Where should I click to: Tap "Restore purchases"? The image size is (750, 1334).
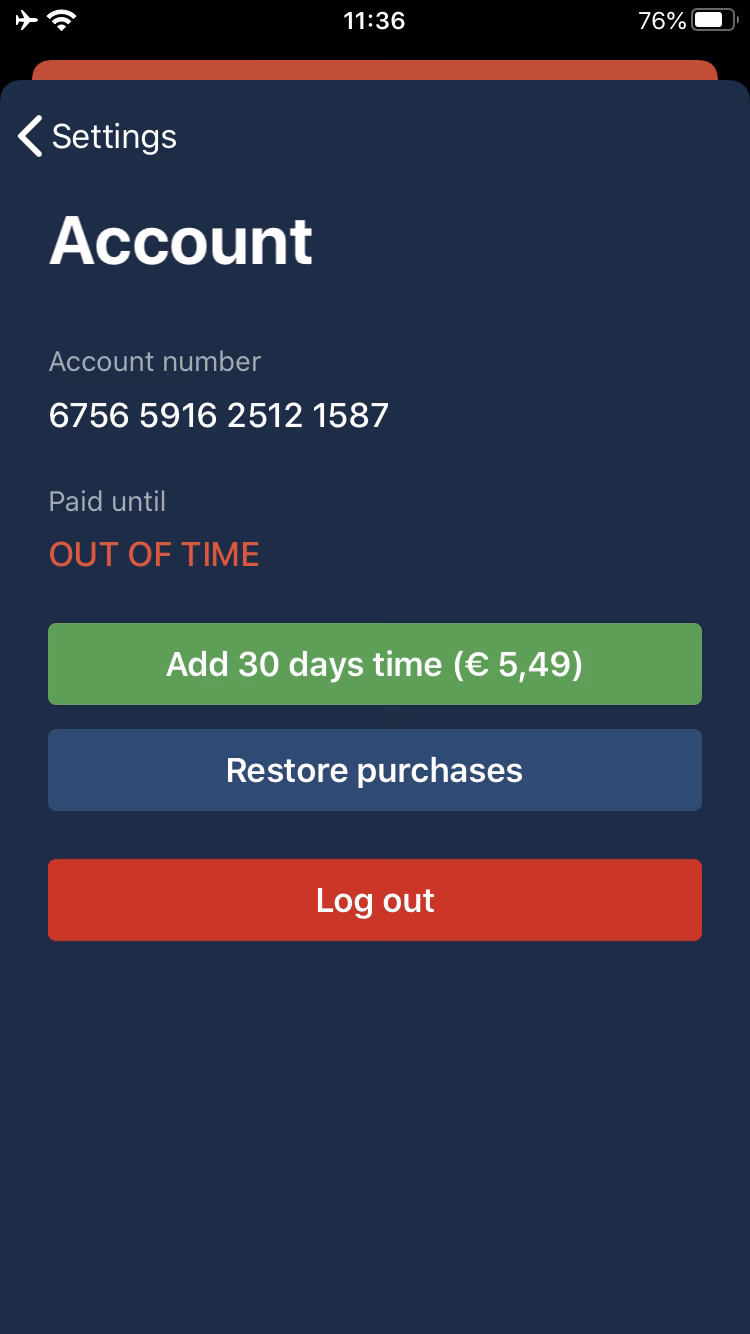coord(374,770)
